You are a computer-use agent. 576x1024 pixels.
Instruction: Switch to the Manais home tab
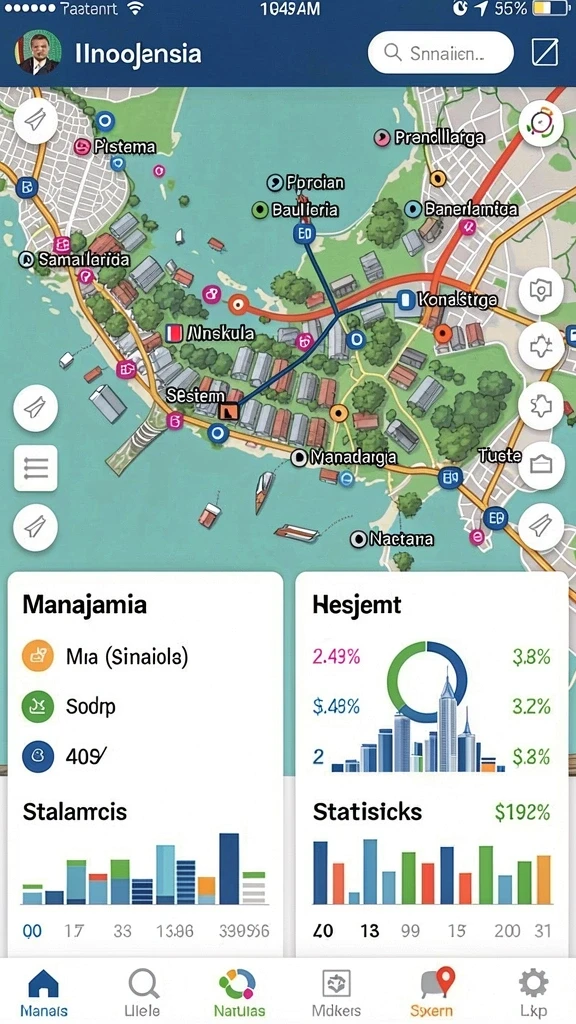[44, 994]
